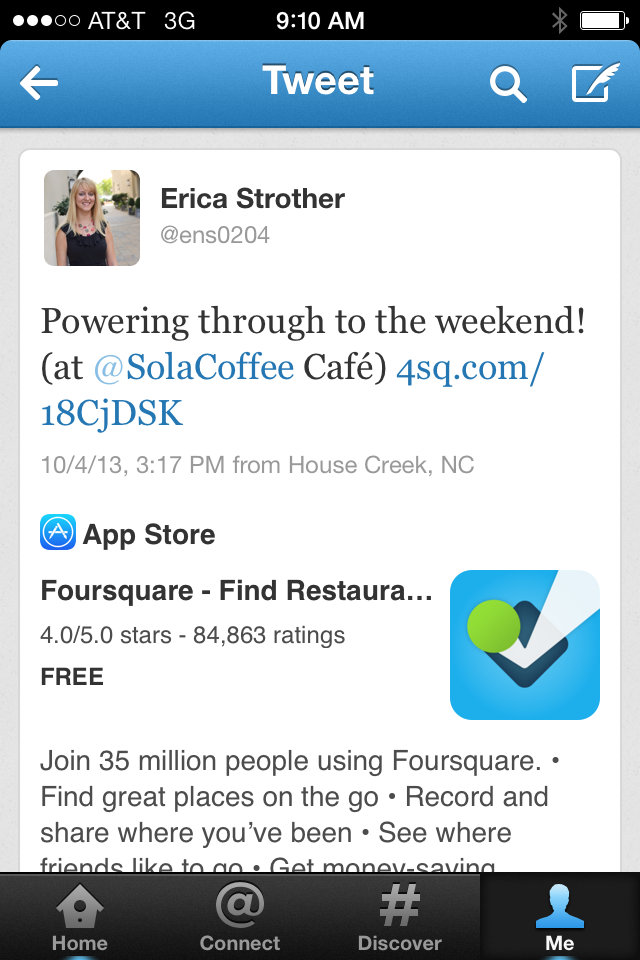Open the @SolaCoffee mention
Viewport: 640px width, 960px height.
coord(194,368)
